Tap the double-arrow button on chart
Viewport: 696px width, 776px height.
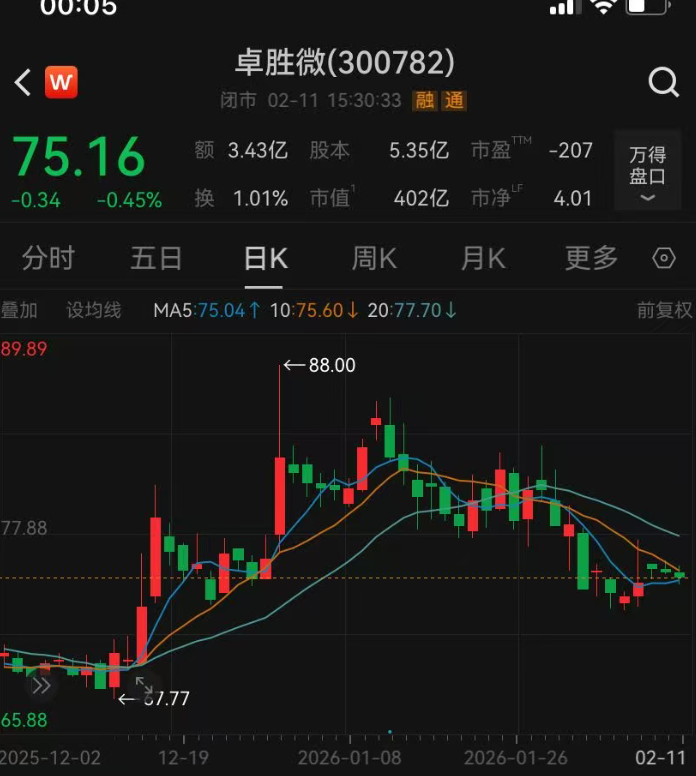[40, 686]
